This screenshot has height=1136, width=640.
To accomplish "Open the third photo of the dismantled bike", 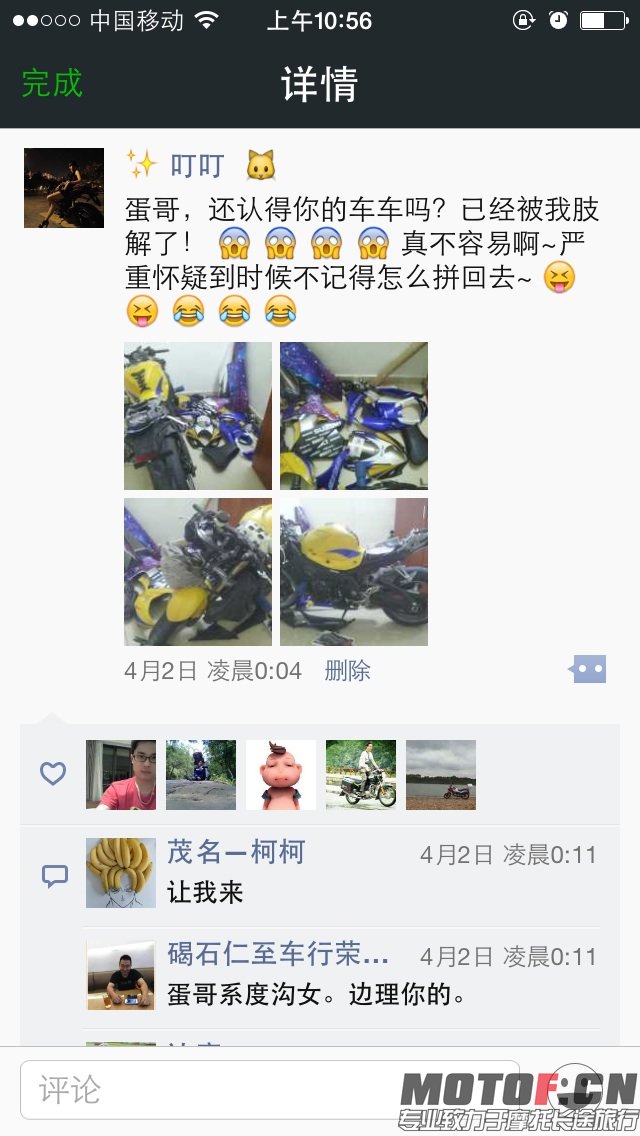I will pos(198,572).
